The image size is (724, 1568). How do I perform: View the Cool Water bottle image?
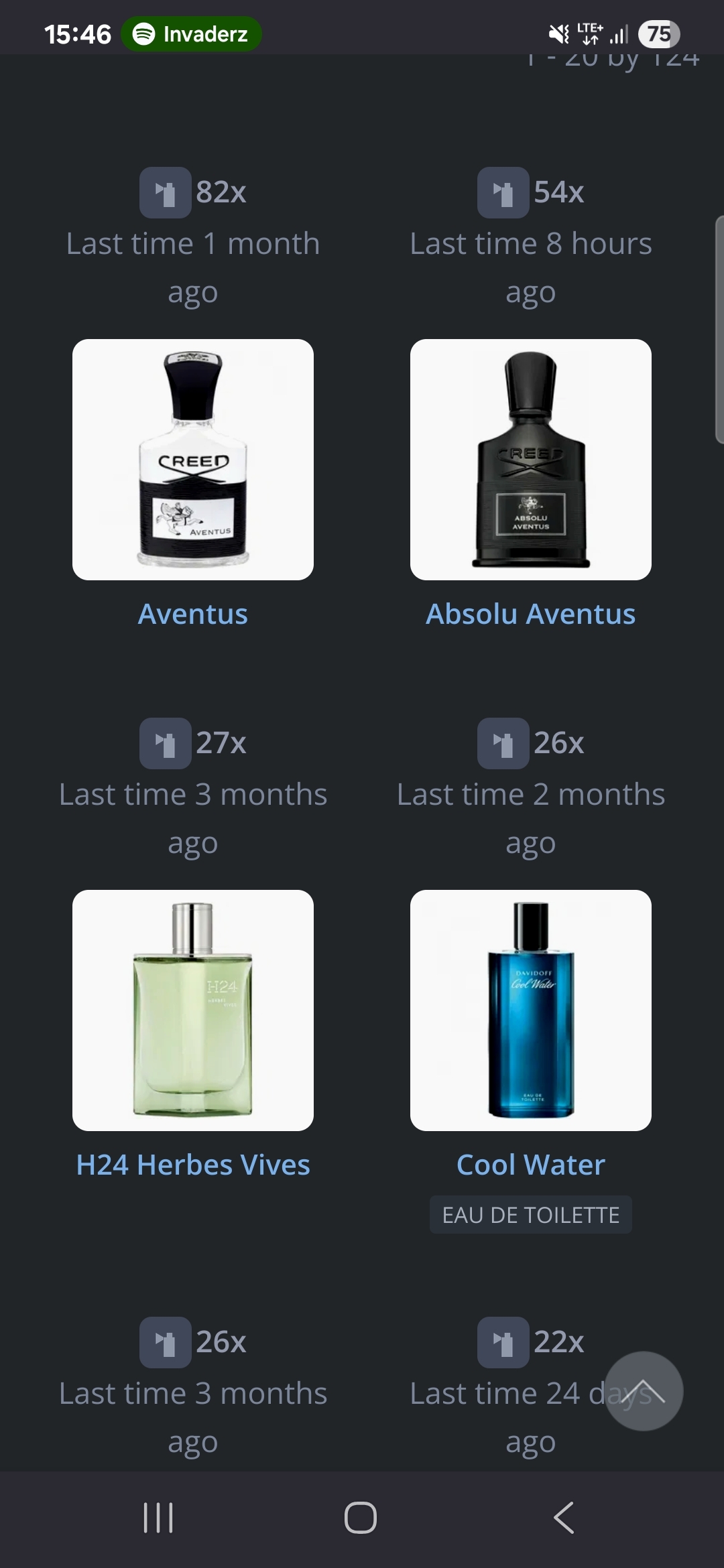530,1010
